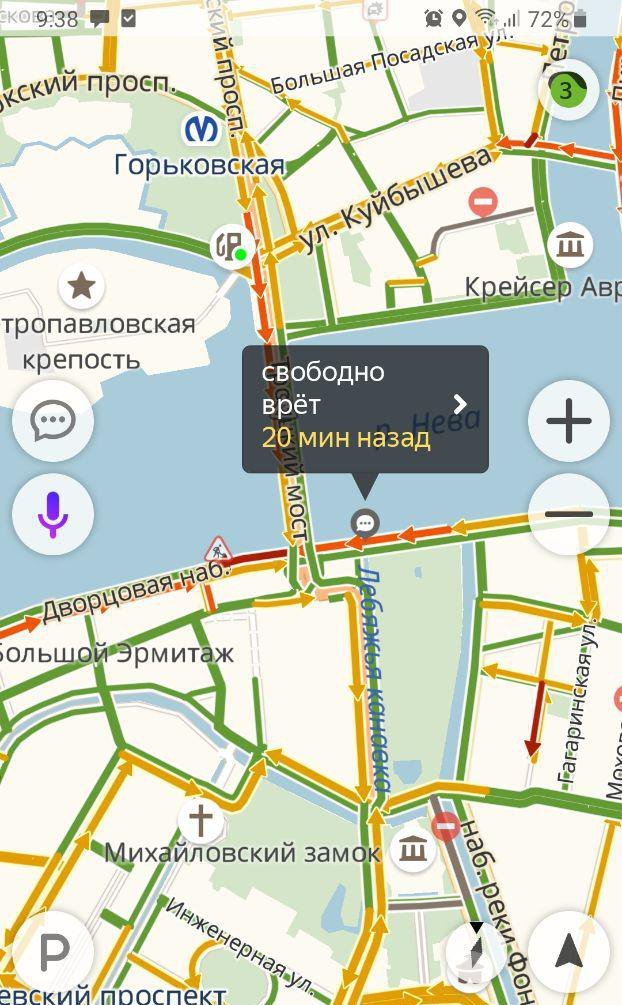622x1005 pixels.
Task: Open the Крейсер Аврора museum marker
Action: pos(570,244)
